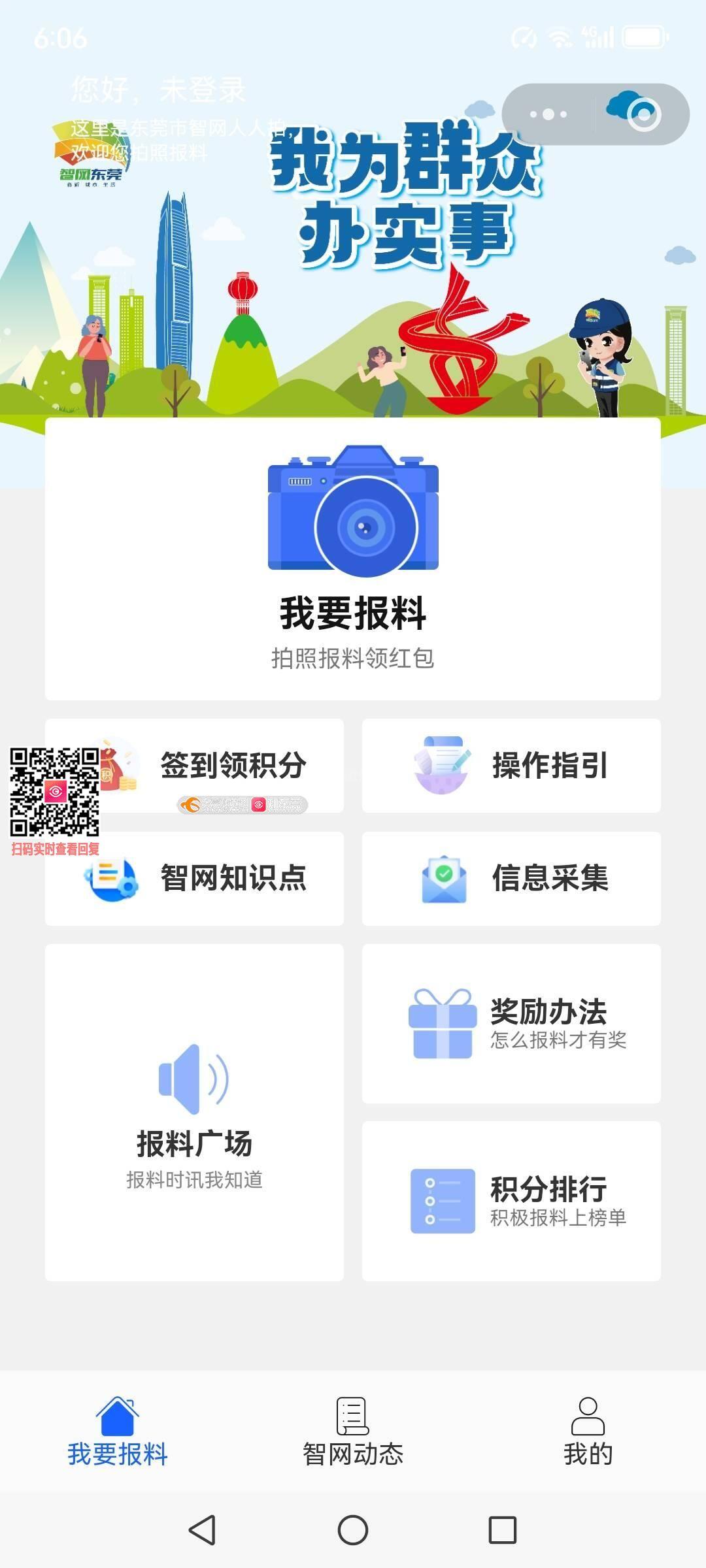The image size is (706, 1568).
Task: Tap the system home button
Action: 353,1530
